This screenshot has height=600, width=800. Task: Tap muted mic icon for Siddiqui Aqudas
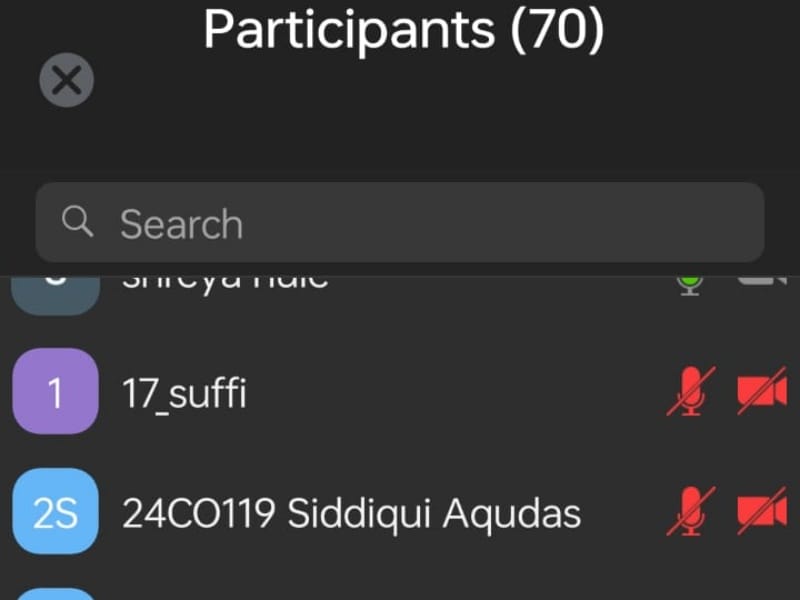click(x=691, y=511)
